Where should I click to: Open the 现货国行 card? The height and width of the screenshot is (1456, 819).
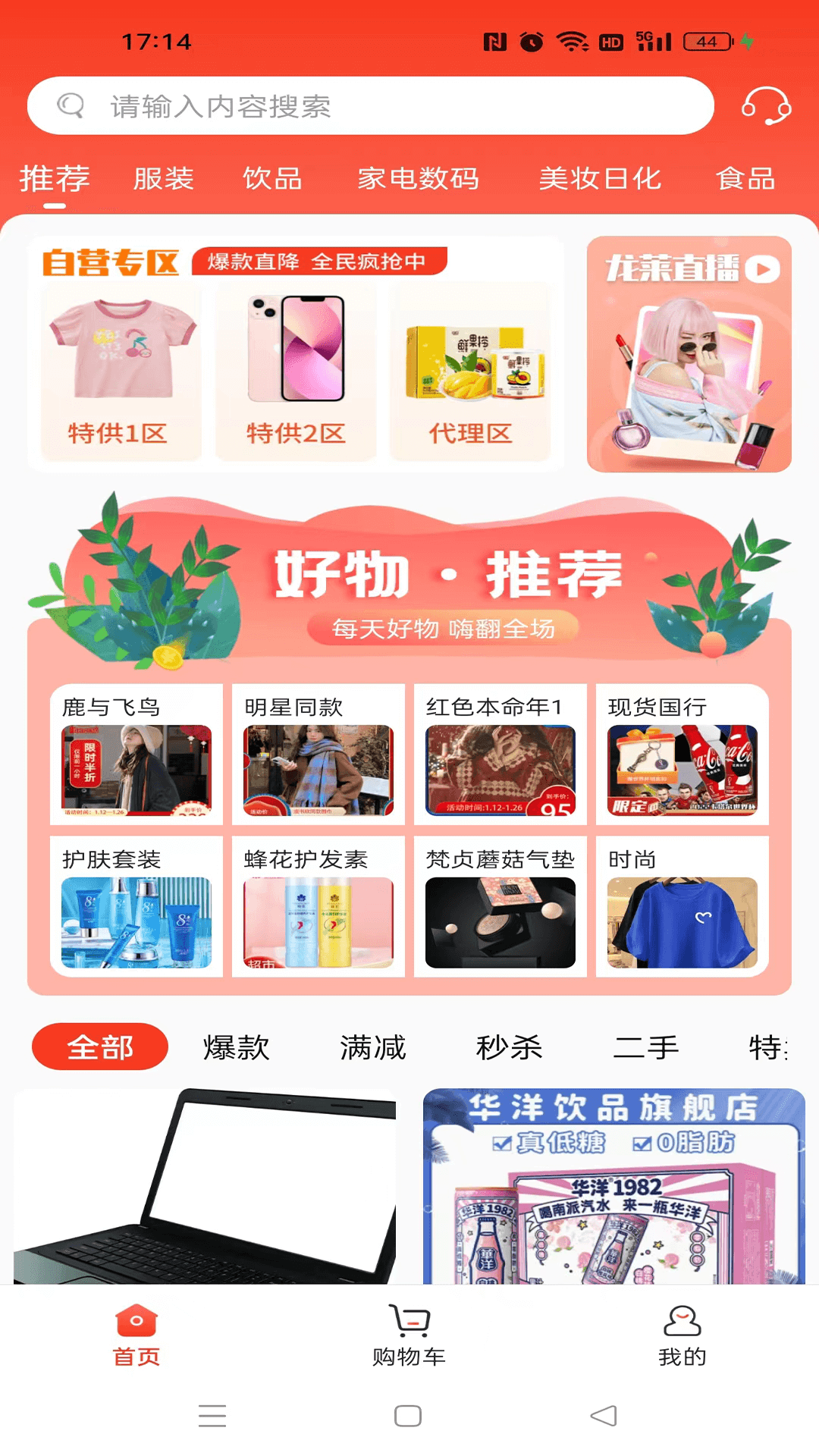click(x=682, y=755)
